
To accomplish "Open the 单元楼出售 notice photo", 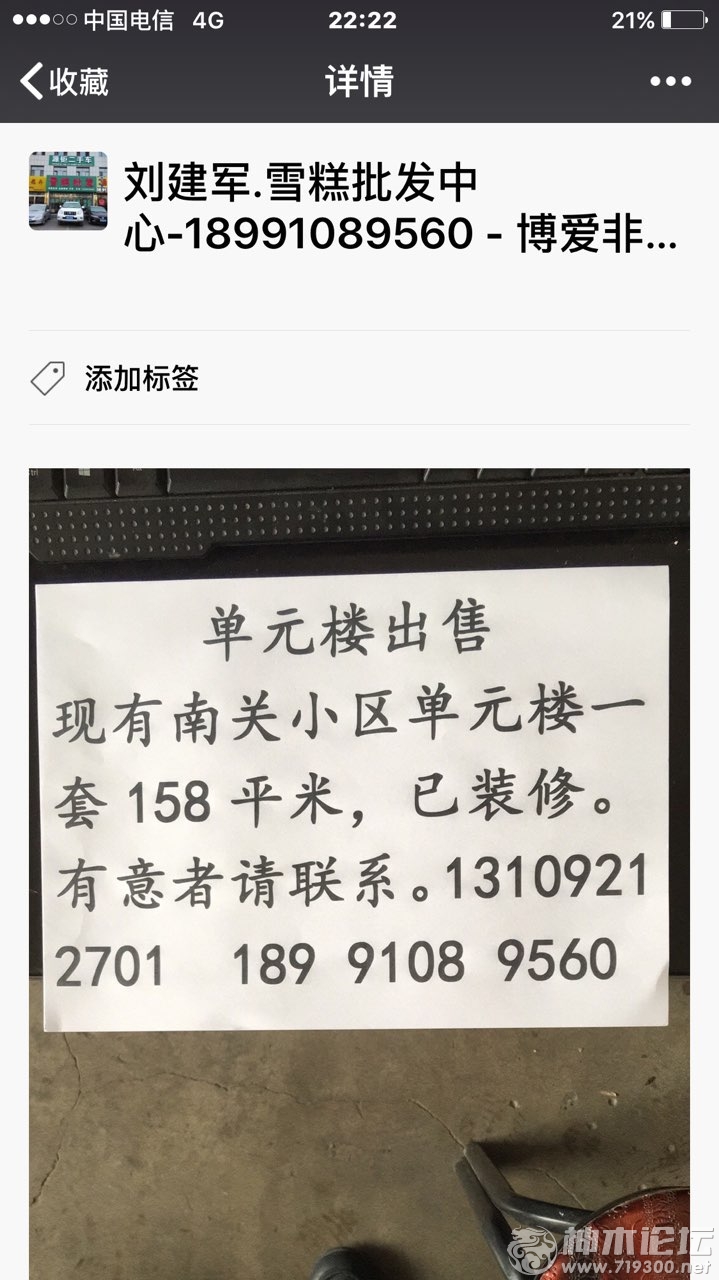I will [358, 800].
